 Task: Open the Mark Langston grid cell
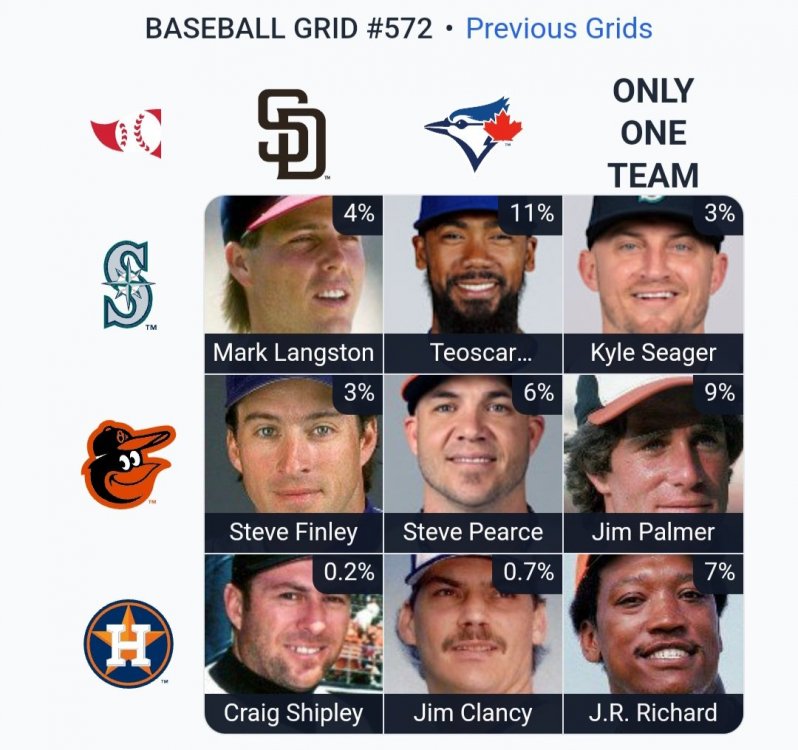click(293, 283)
